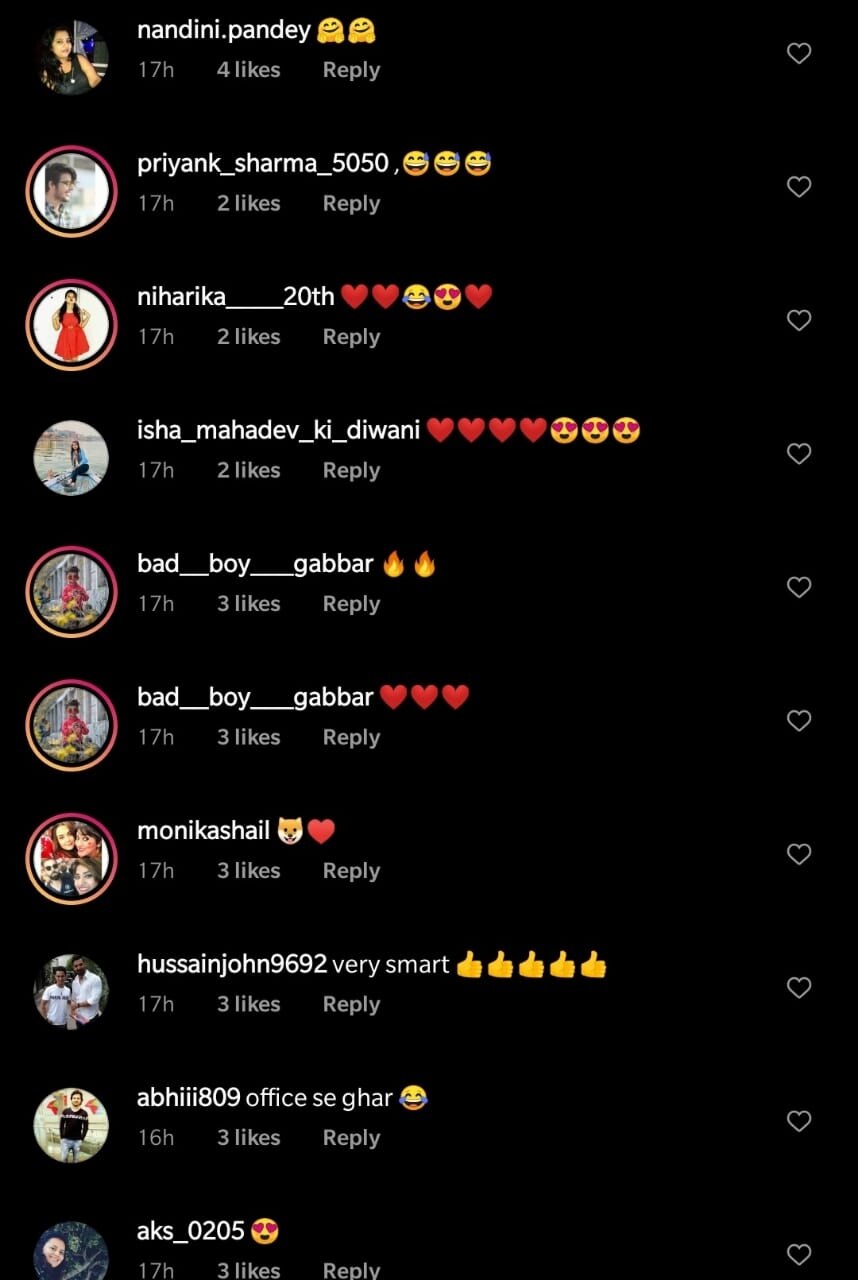The height and width of the screenshot is (1280, 858).
Task: Like bad__boy____gabbar's fire emoji comment
Action: tap(798, 588)
